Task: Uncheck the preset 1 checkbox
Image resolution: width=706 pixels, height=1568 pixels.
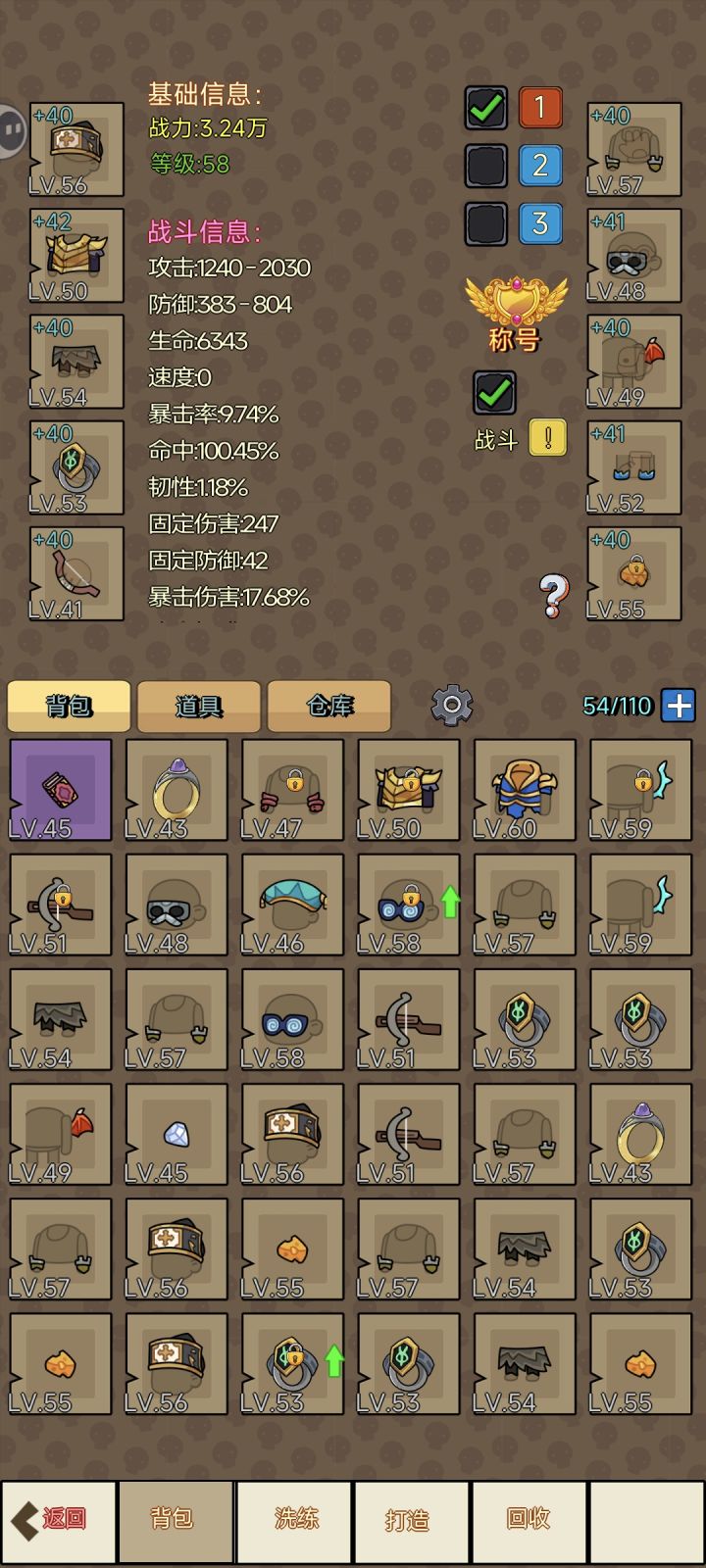Action: (x=487, y=109)
